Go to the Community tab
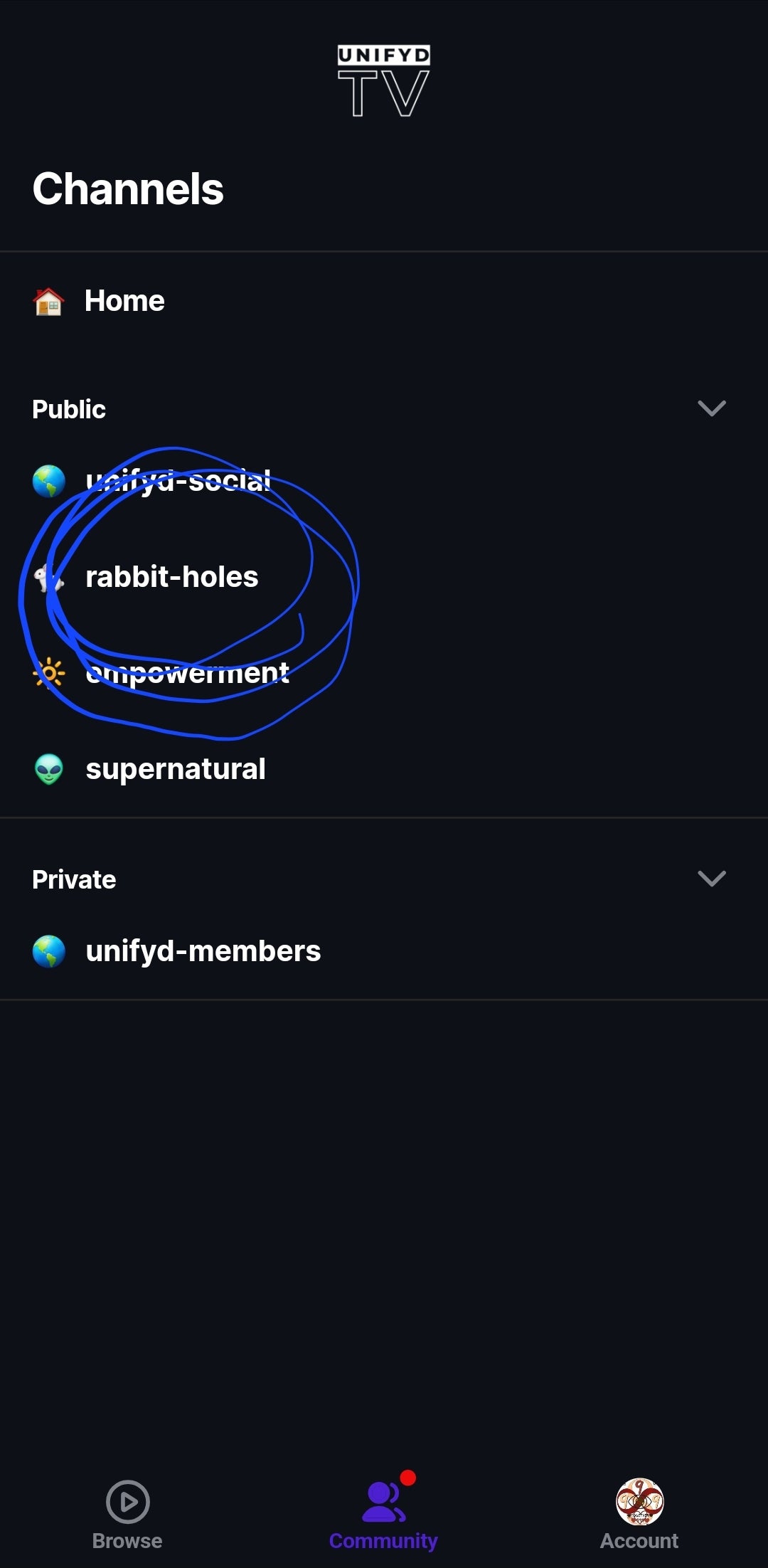 383,1512
